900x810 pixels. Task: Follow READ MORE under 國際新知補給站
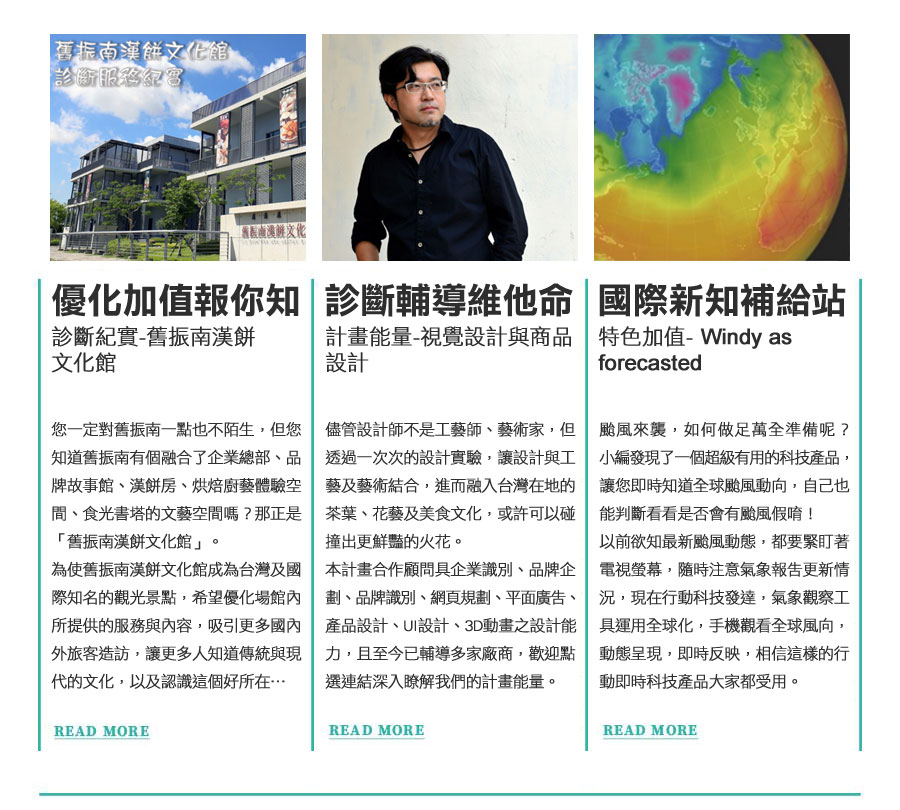[650, 730]
